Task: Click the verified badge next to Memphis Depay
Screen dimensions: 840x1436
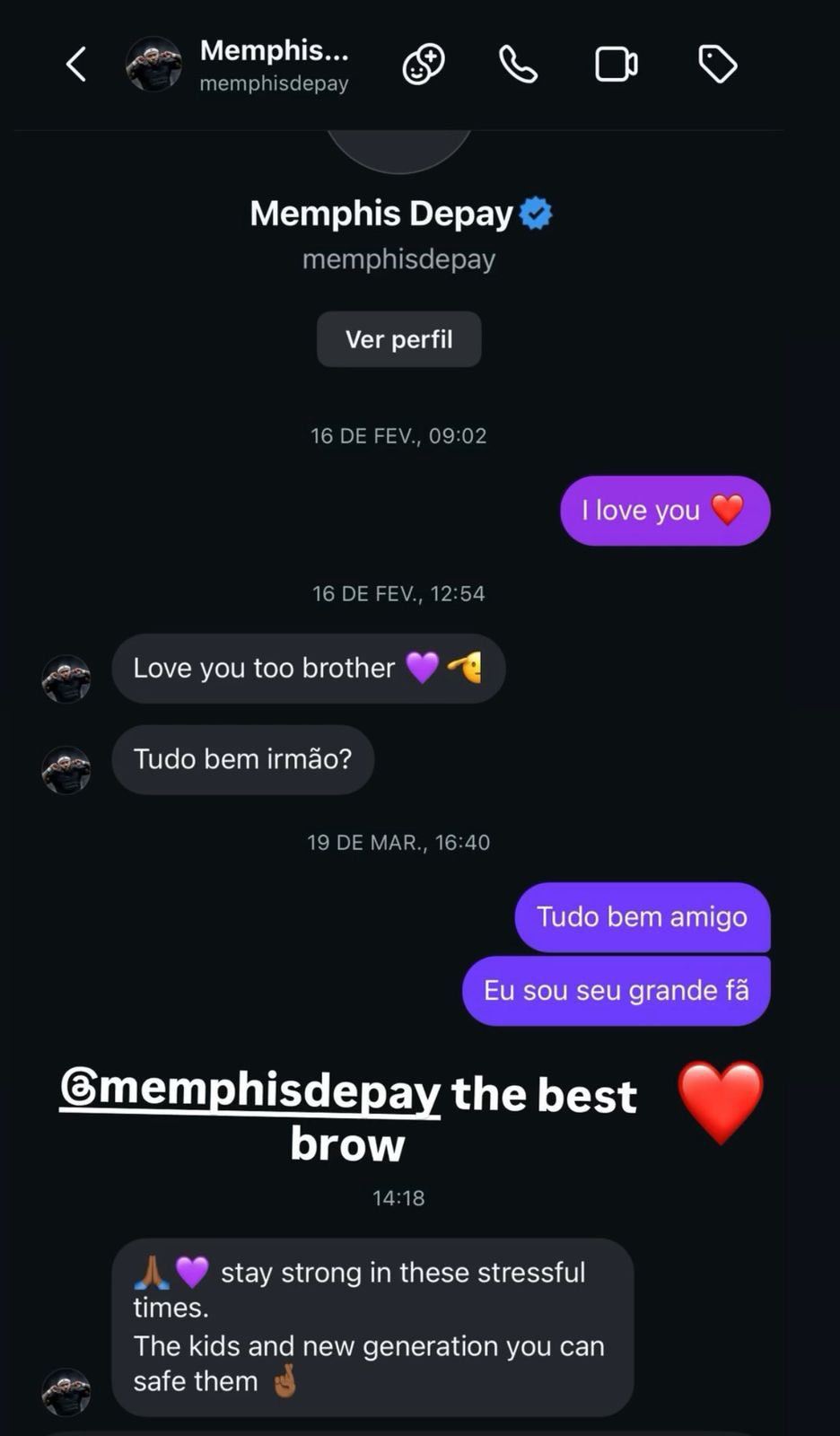Action: (536, 212)
